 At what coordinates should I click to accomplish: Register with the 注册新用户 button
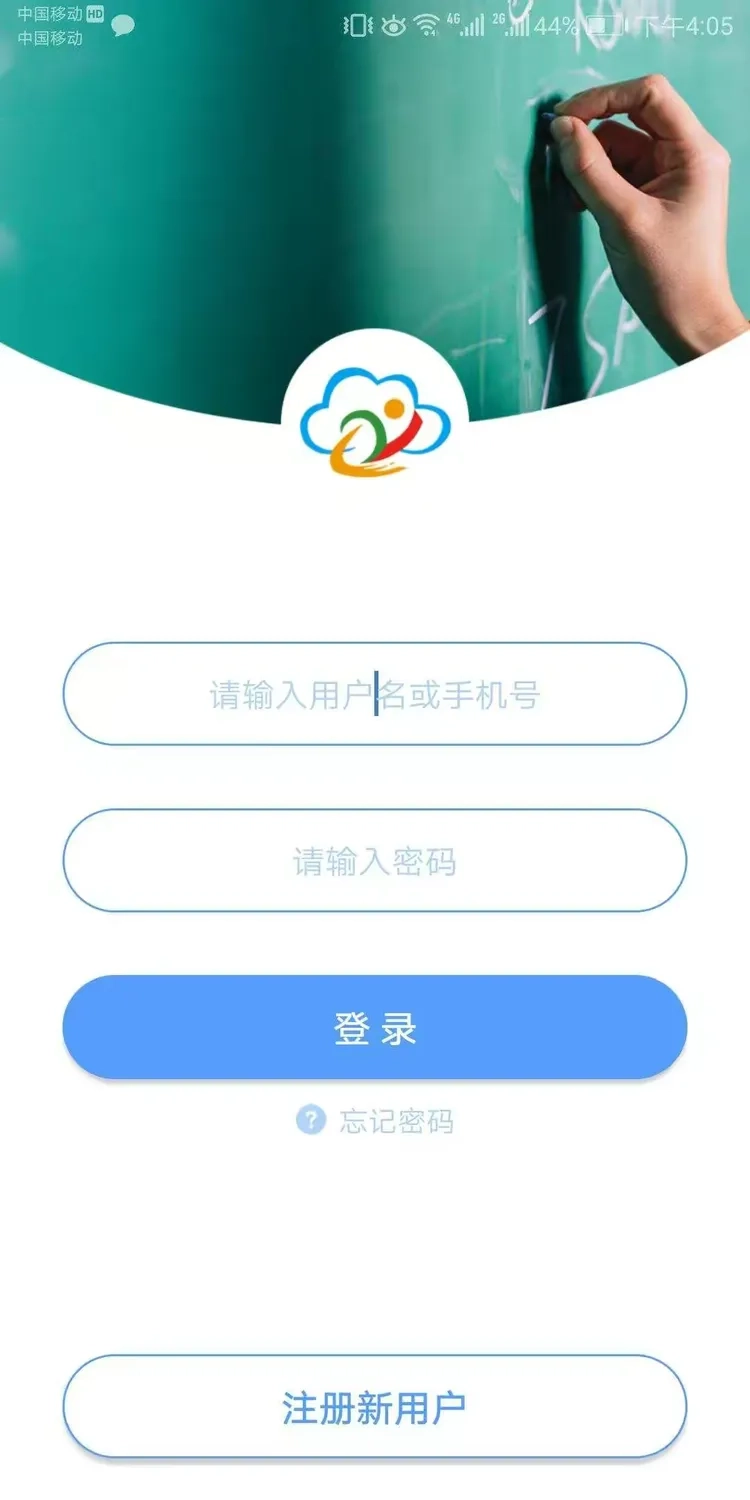(374, 1407)
